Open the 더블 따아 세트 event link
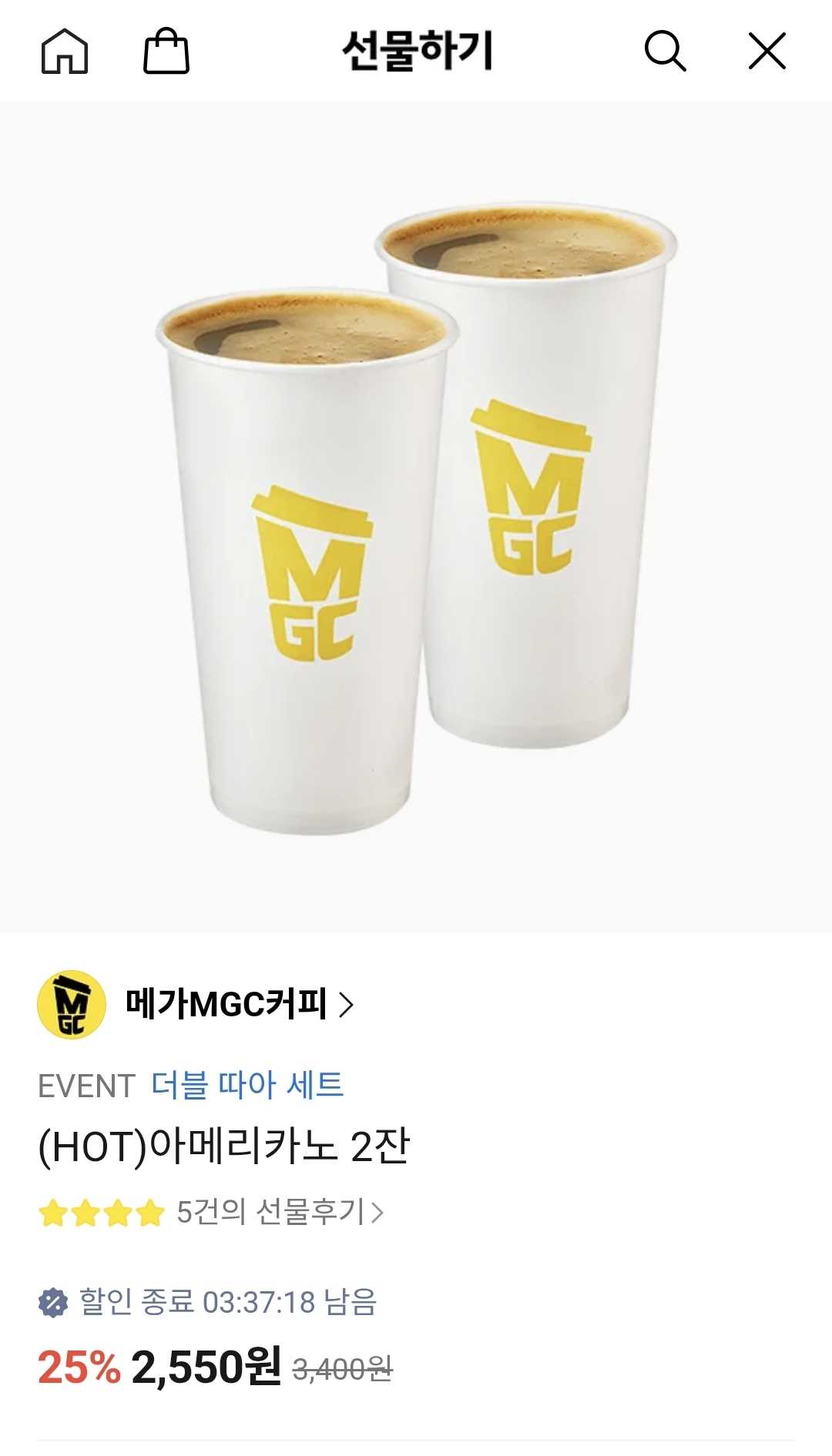Screen dimensions: 832x1456 tap(247, 1085)
